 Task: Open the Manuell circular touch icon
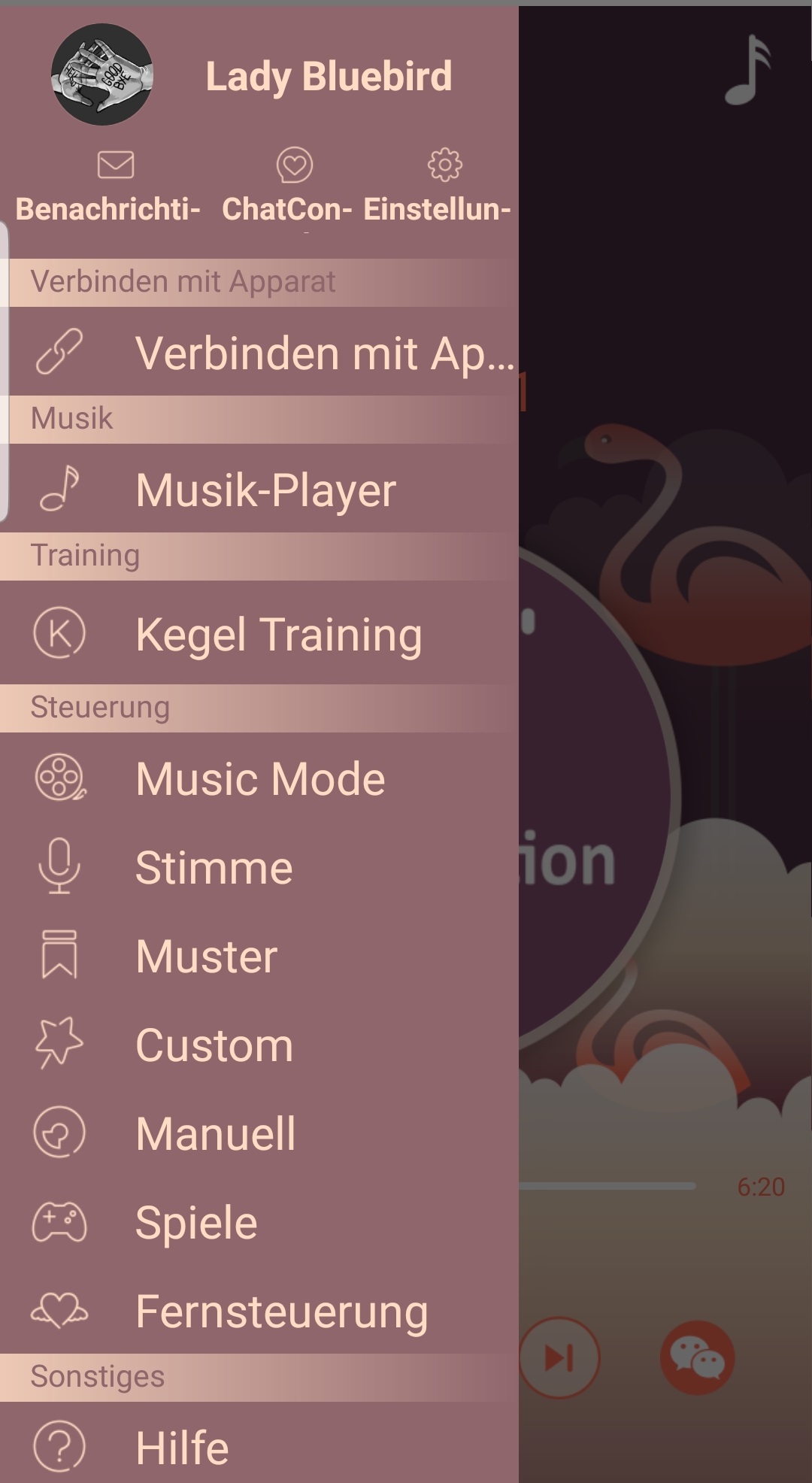[x=59, y=1132]
